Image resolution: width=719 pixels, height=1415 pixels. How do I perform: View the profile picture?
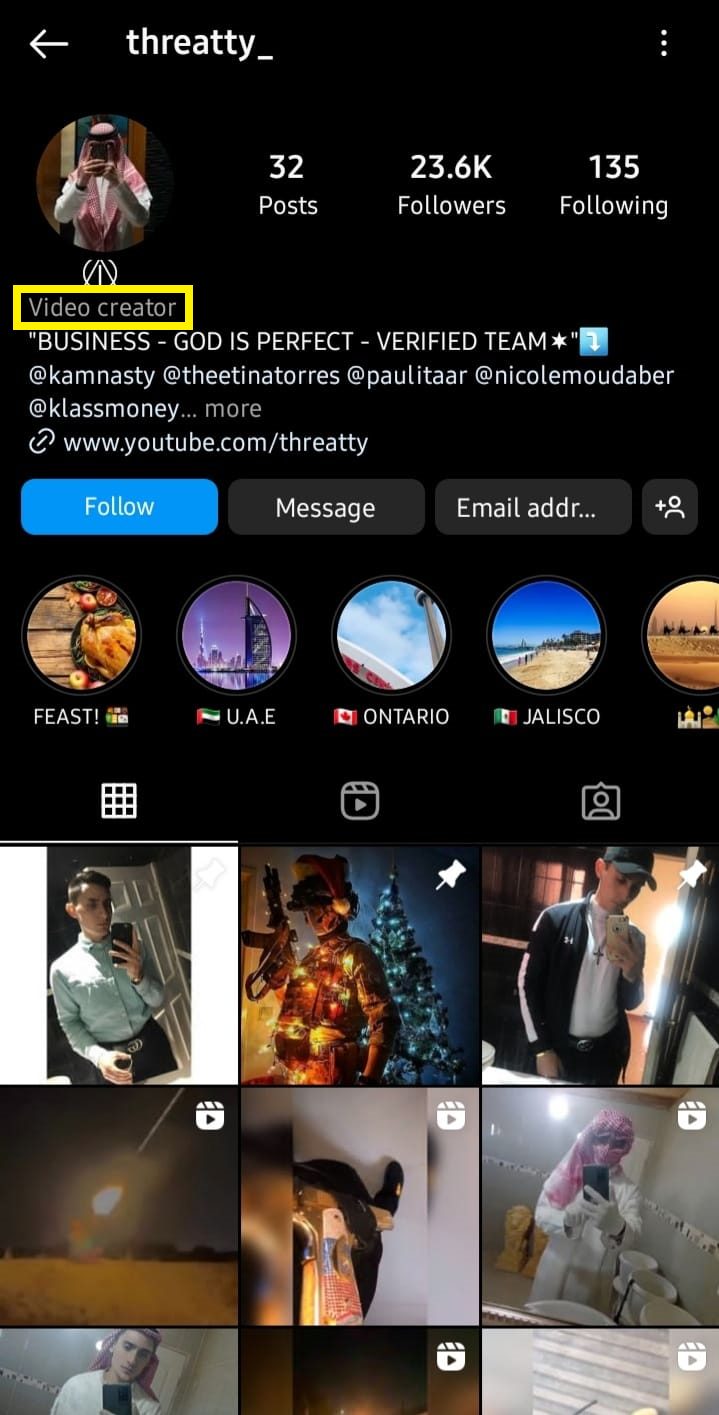tap(104, 183)
